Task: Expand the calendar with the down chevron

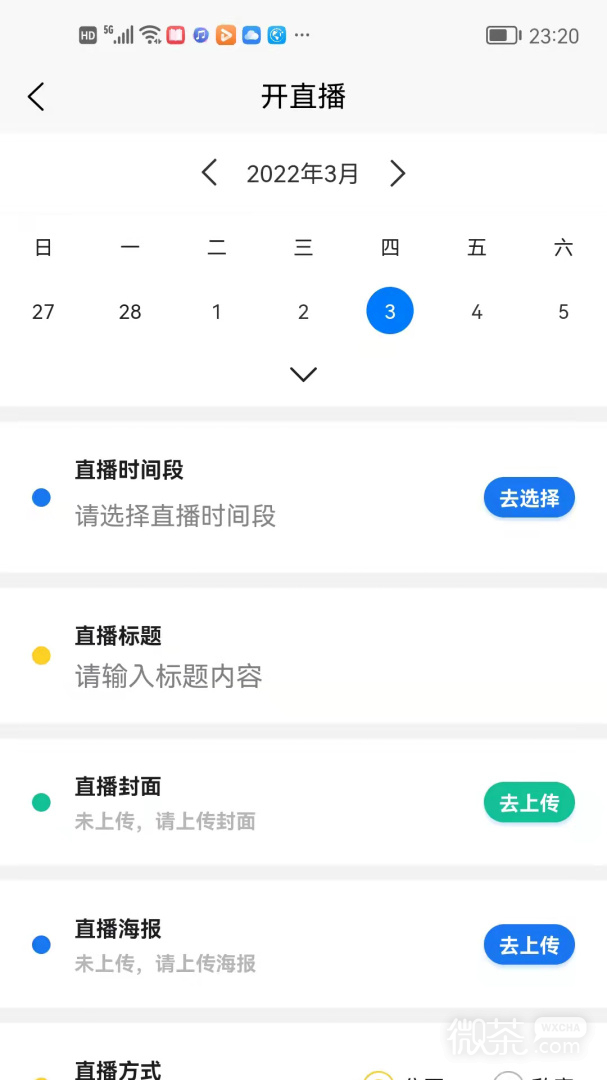Action: [x=303, y=374]
